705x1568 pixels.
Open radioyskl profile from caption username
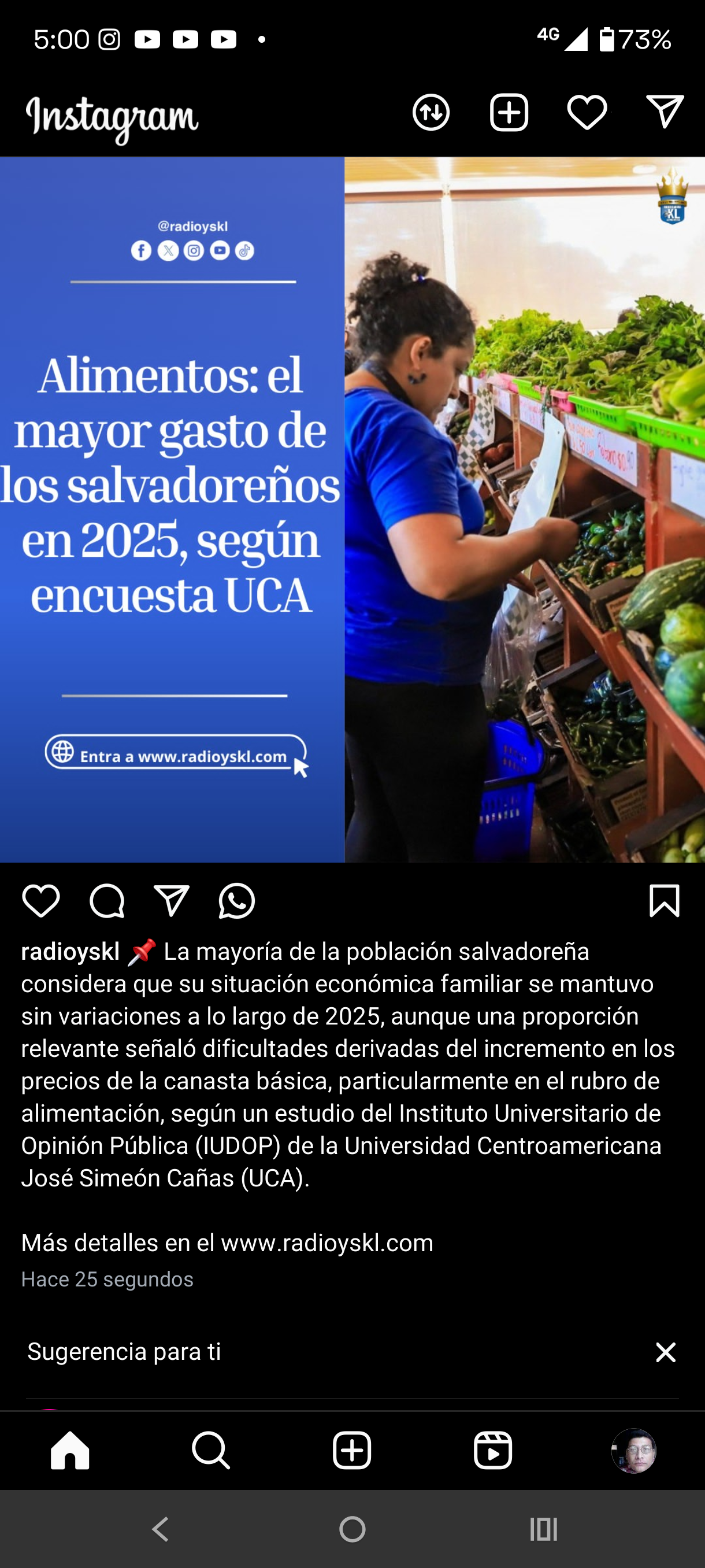click(70, 952)
